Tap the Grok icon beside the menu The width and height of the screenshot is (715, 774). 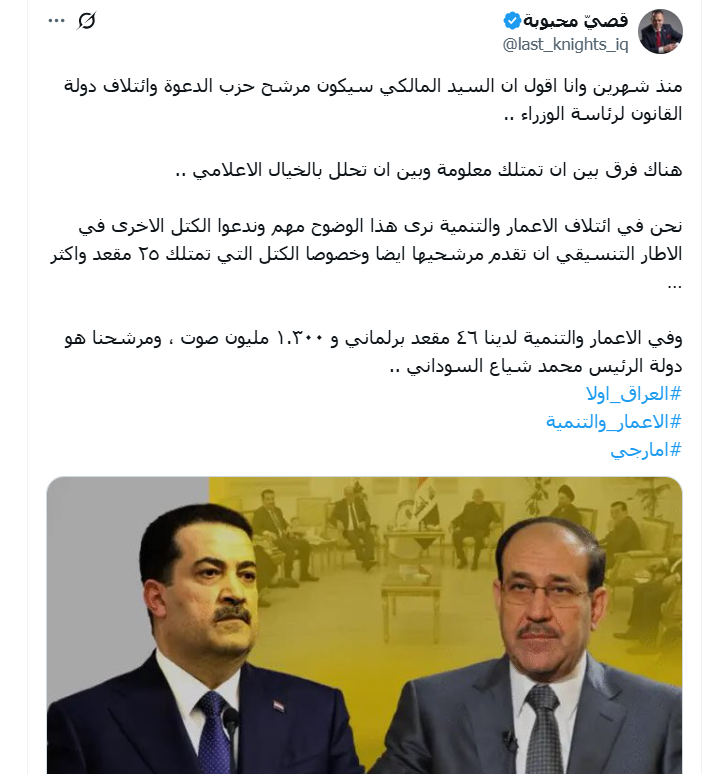click(88, 21)
